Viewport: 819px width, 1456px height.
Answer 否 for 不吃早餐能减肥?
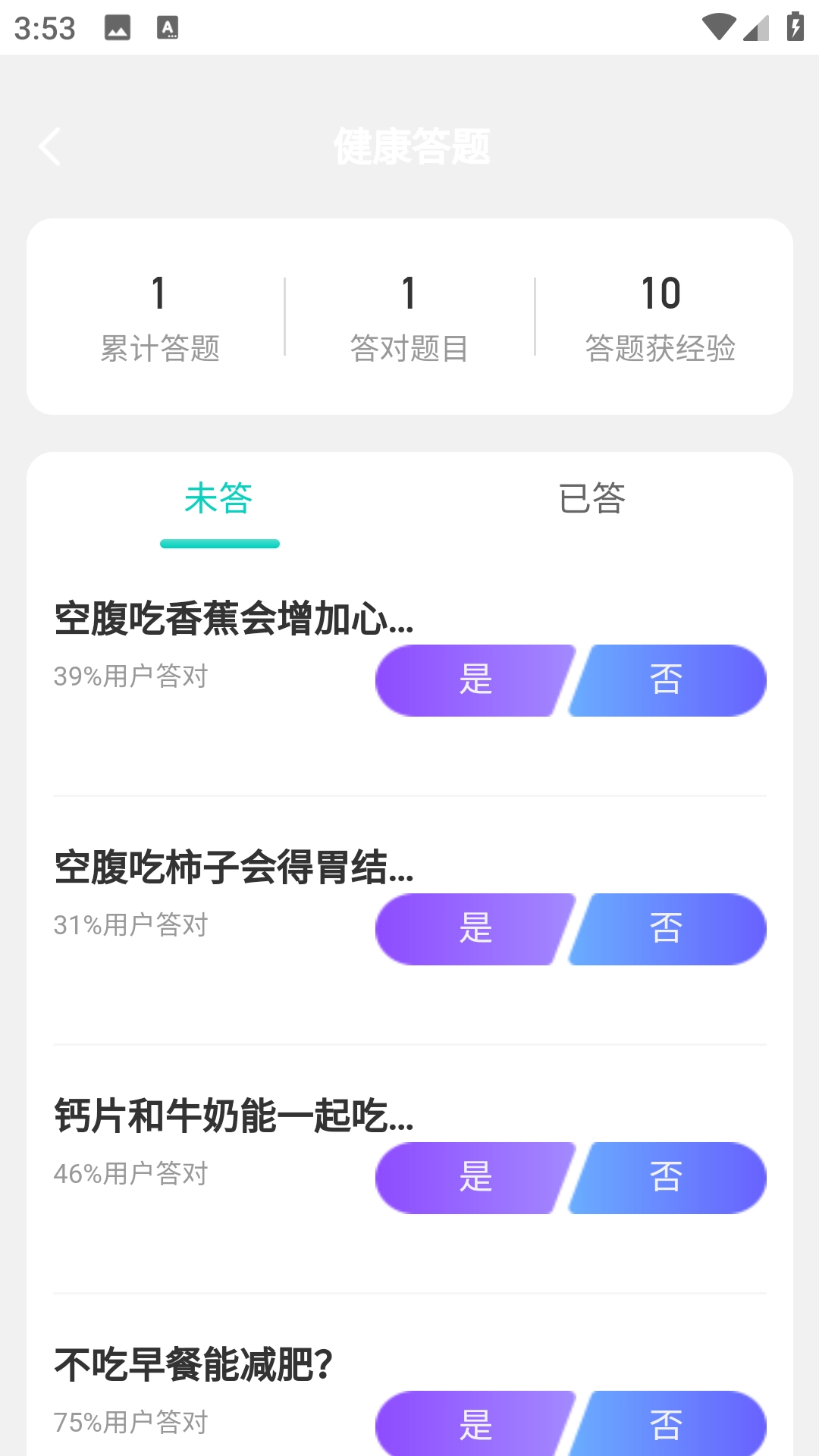pyautogui.click(x=666, y=1424)
